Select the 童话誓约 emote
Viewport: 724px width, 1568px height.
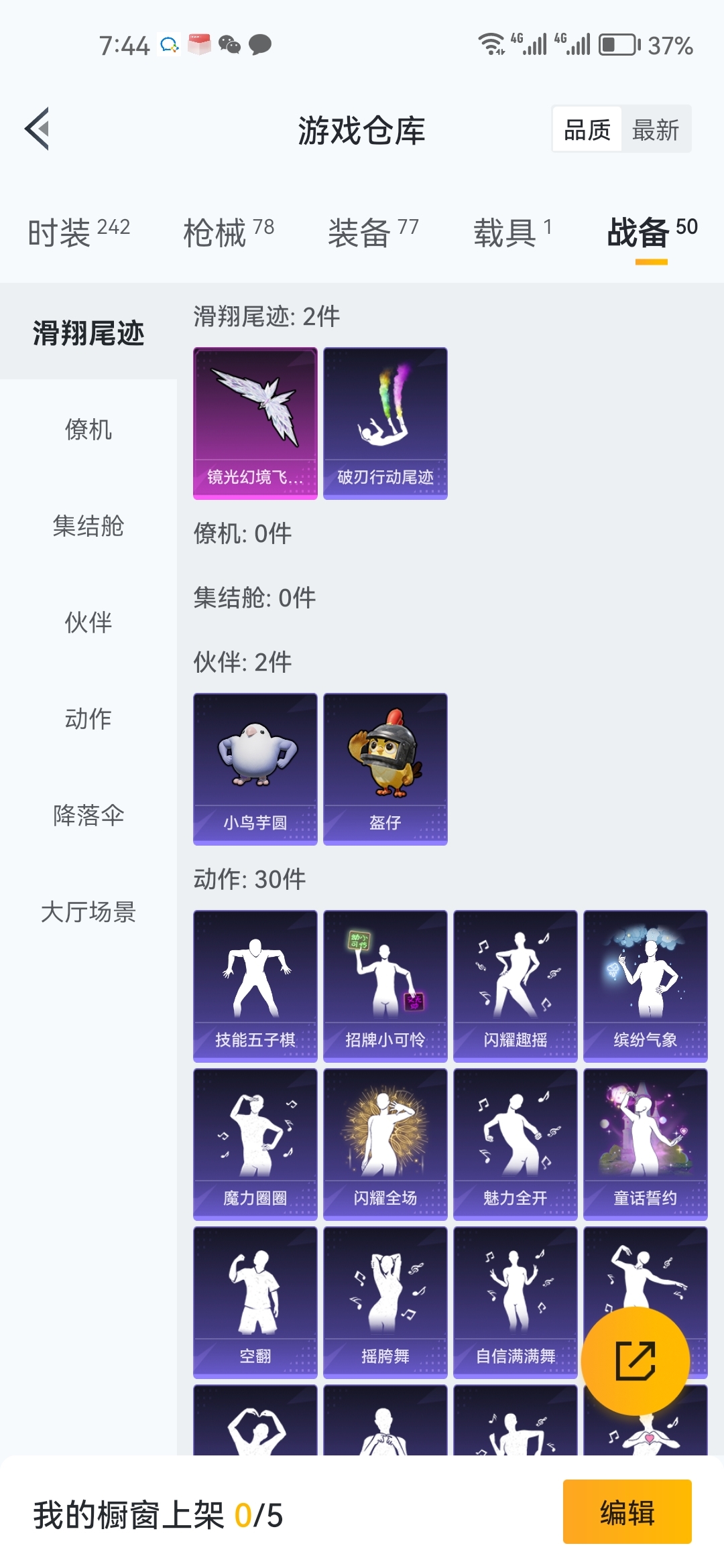tap(644, 1143)
